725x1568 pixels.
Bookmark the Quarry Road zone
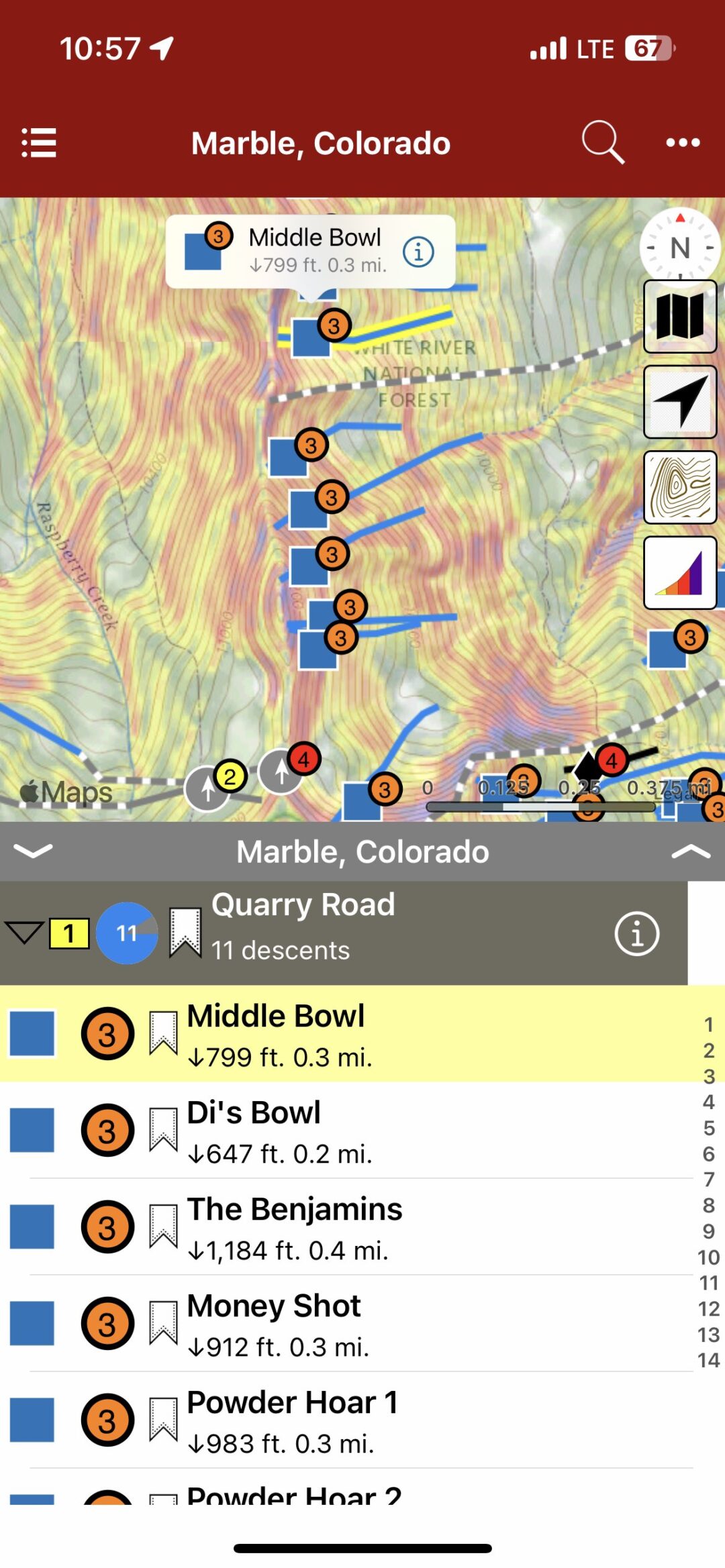coord(185,932)
